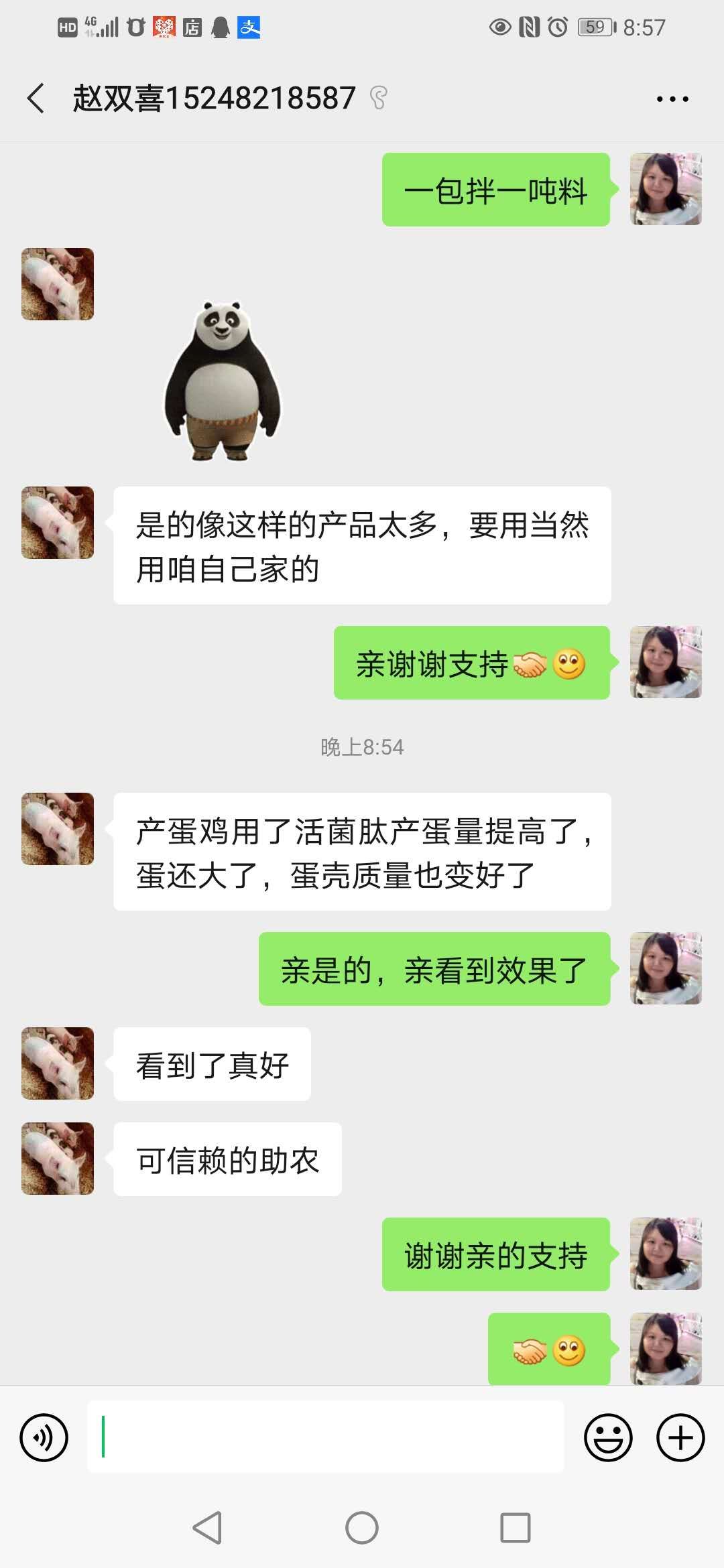Switch to voice message input
This screenshot has width=724, height=1568.
point(44,1437)
